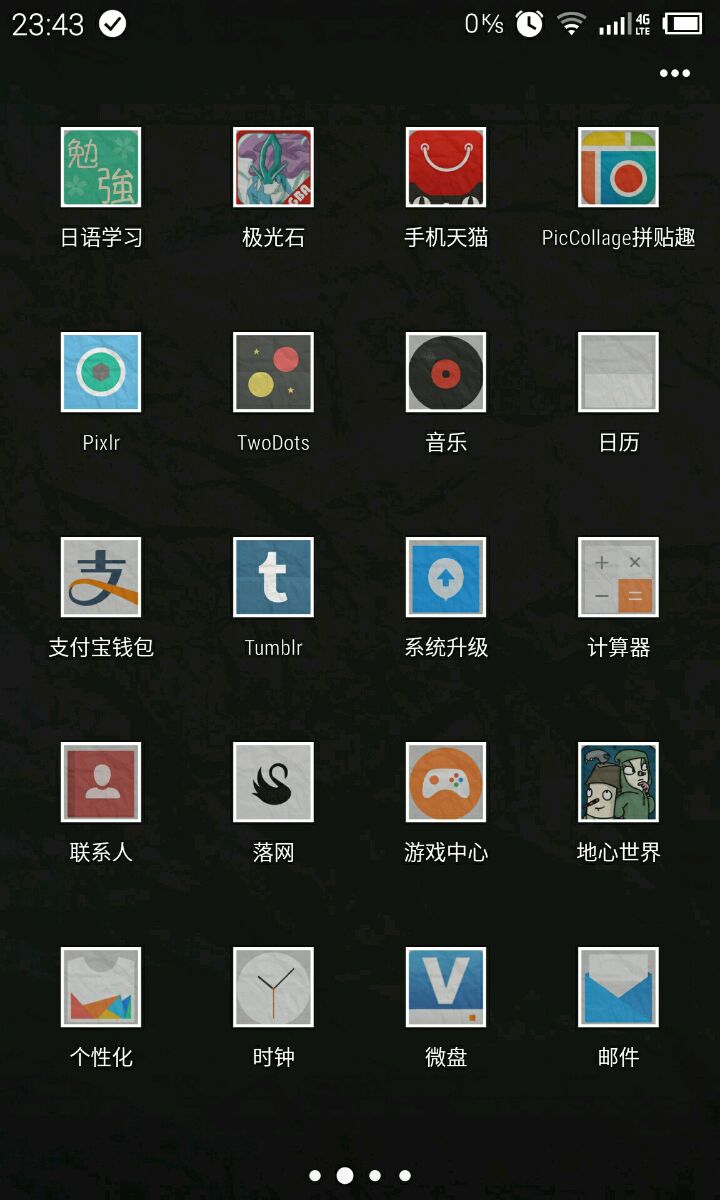Image resolution: width=720 pixels, height=1200 pixels.
Task: Open 联系人 contacts
Action: pos(101,782)
